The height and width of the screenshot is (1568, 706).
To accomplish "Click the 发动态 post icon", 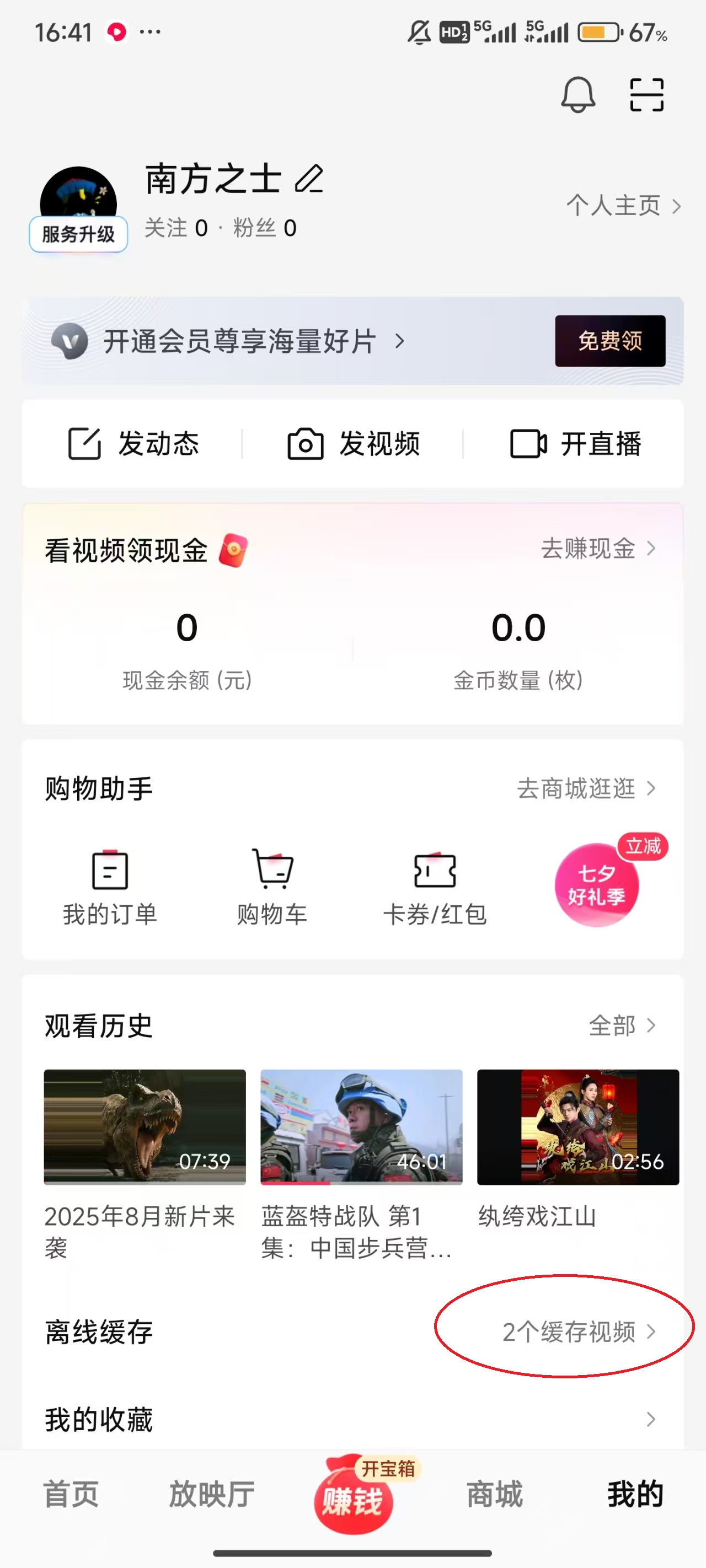I will 85,443.
